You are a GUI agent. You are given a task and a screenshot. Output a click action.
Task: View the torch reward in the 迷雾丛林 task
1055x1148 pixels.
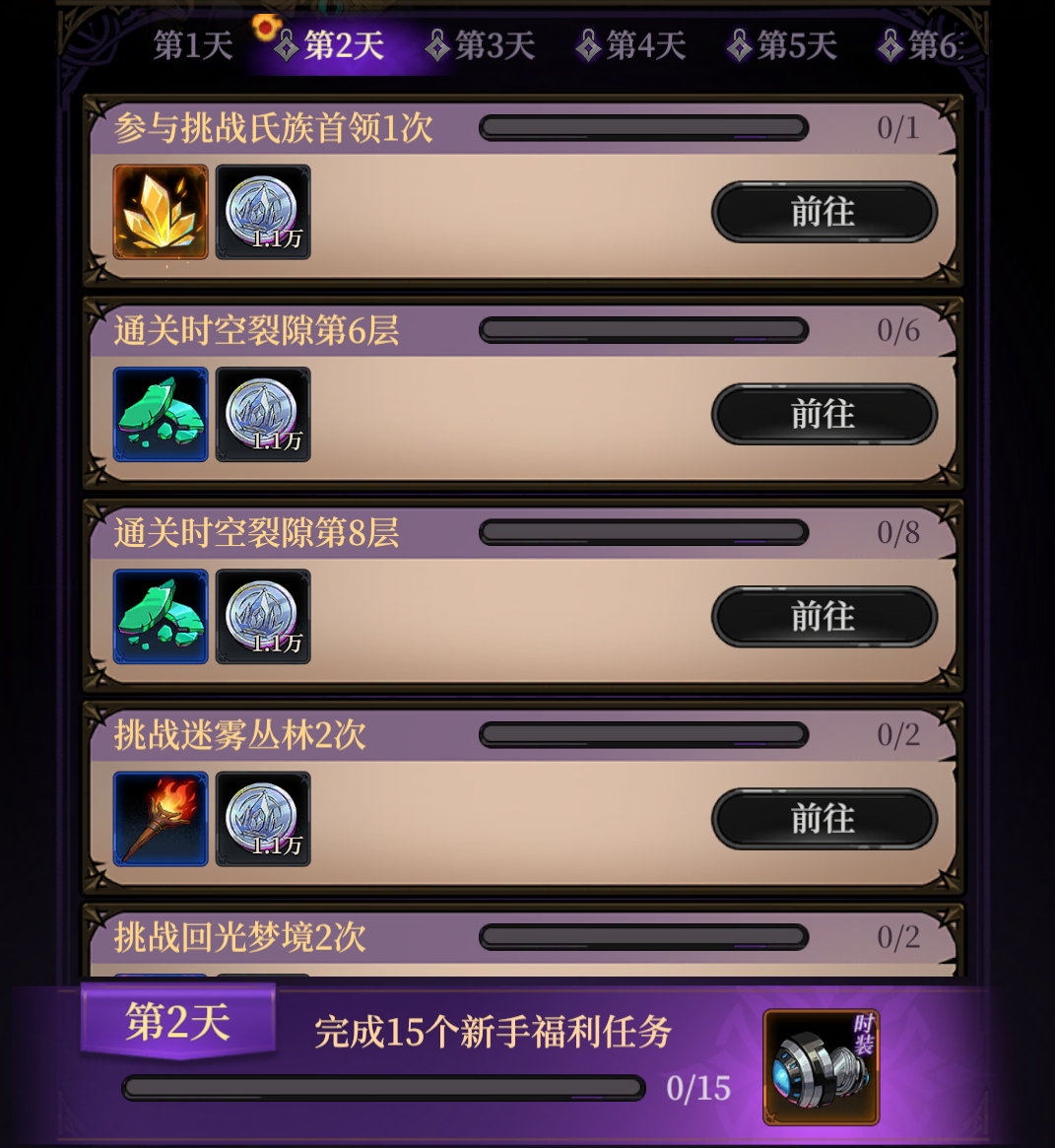point(161,819)
